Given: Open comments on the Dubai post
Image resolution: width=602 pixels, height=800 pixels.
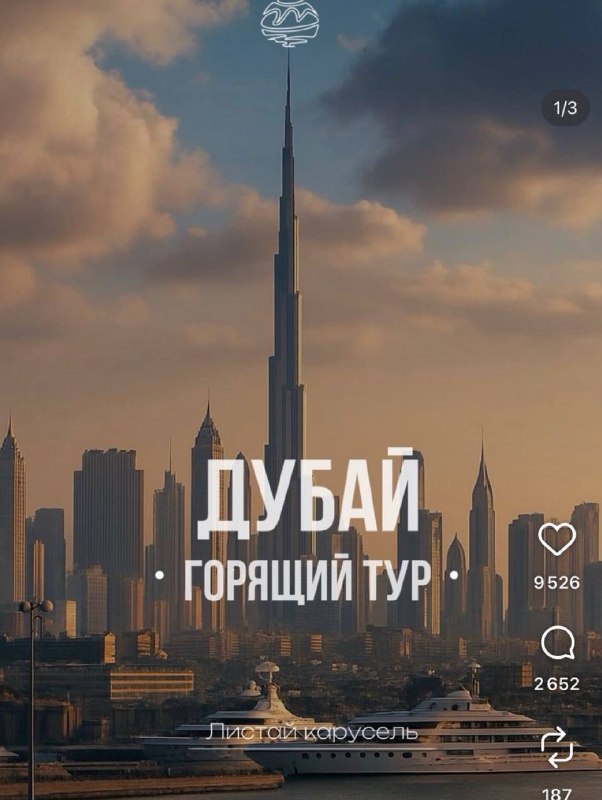Looking at the screenshot, I should pyautogui.click(x=557, y=643).
